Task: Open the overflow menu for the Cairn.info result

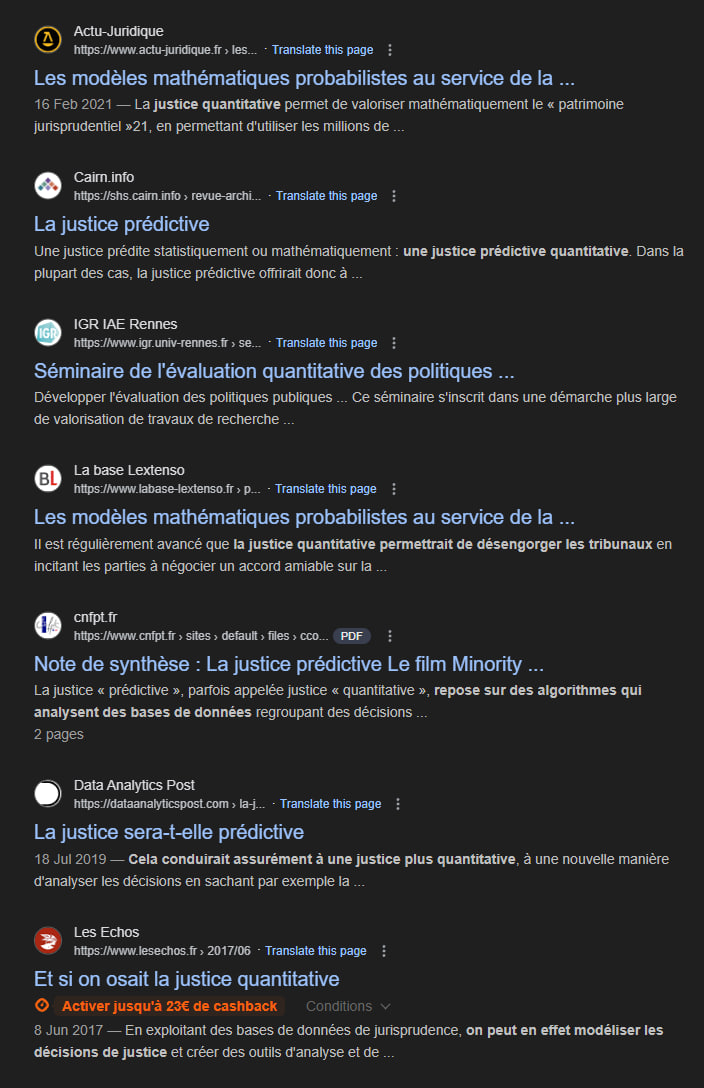Action: (x=394, y=196)
